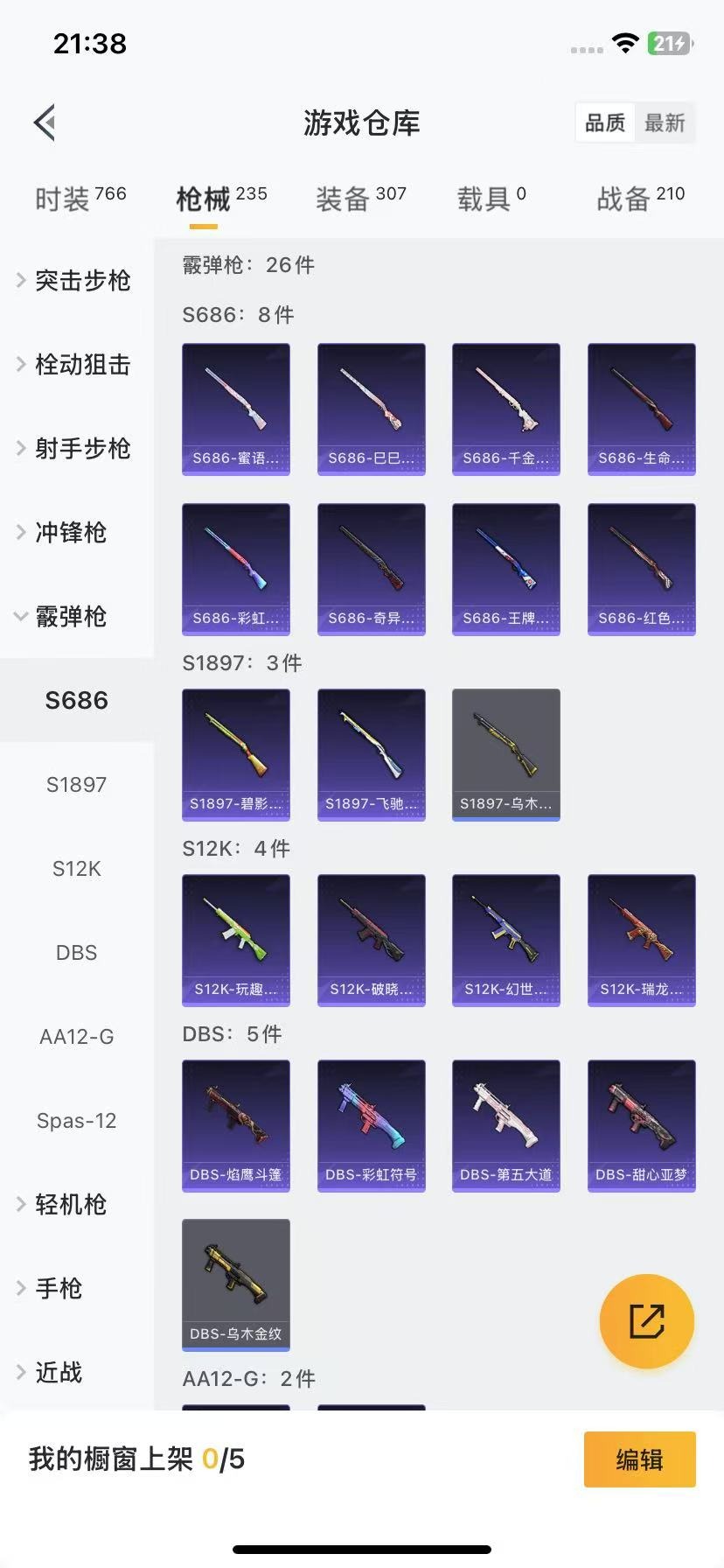Open the S1897-乌木 skin tile
The image size is (724, 1568).
(505, 754)
